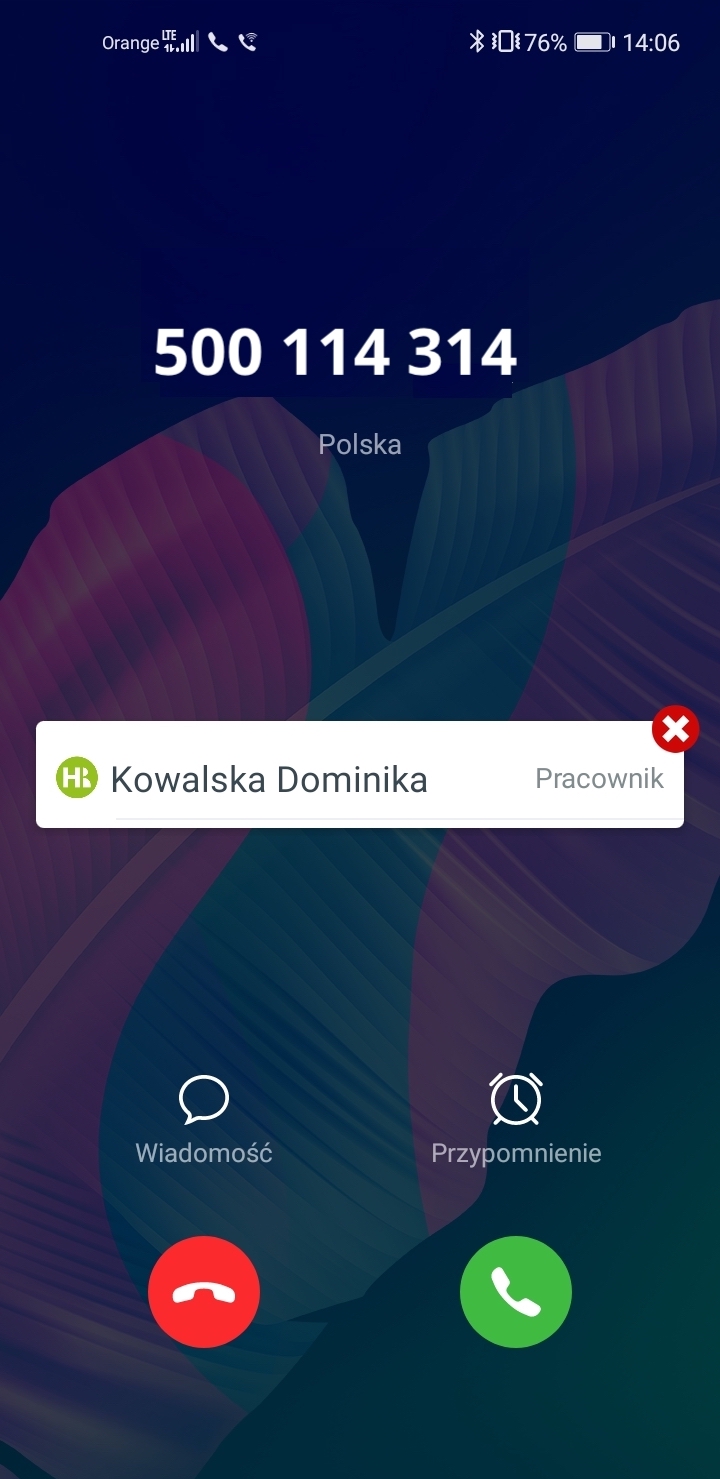Decline the incoming call
Viewport: 720px width, 1479px height.
click(204, 1292)
